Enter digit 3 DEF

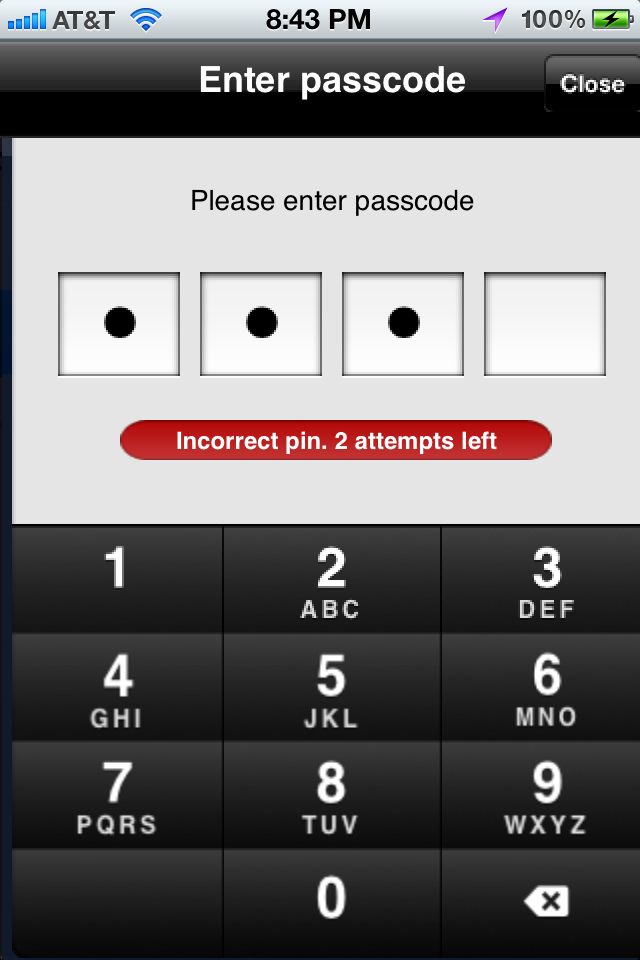coord(546,582)
